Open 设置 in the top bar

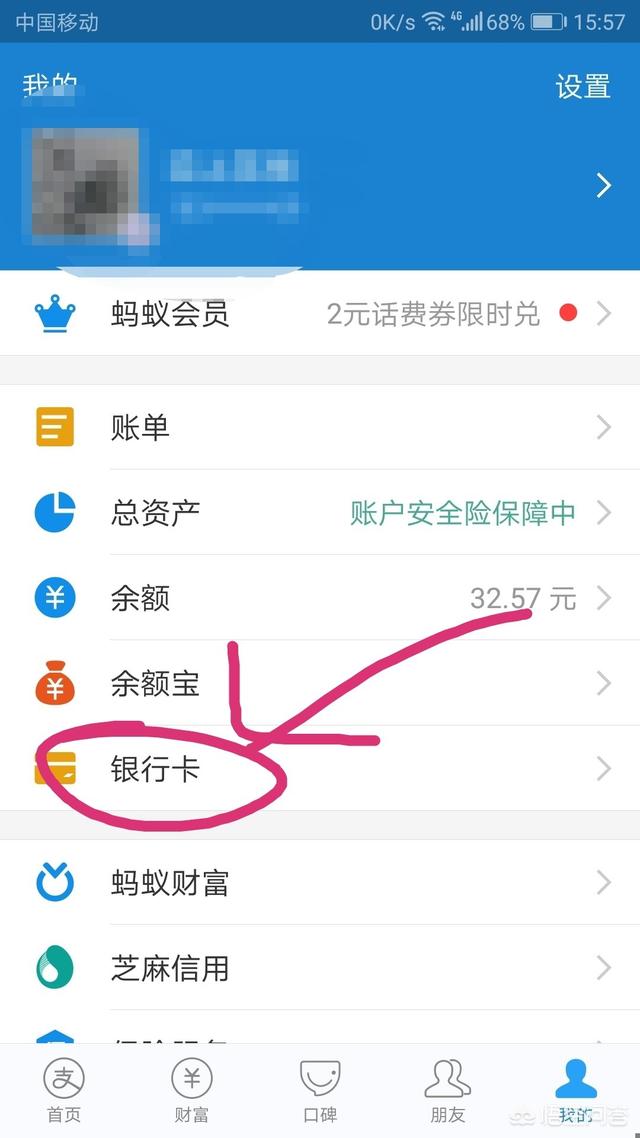(x=582, y=87)
